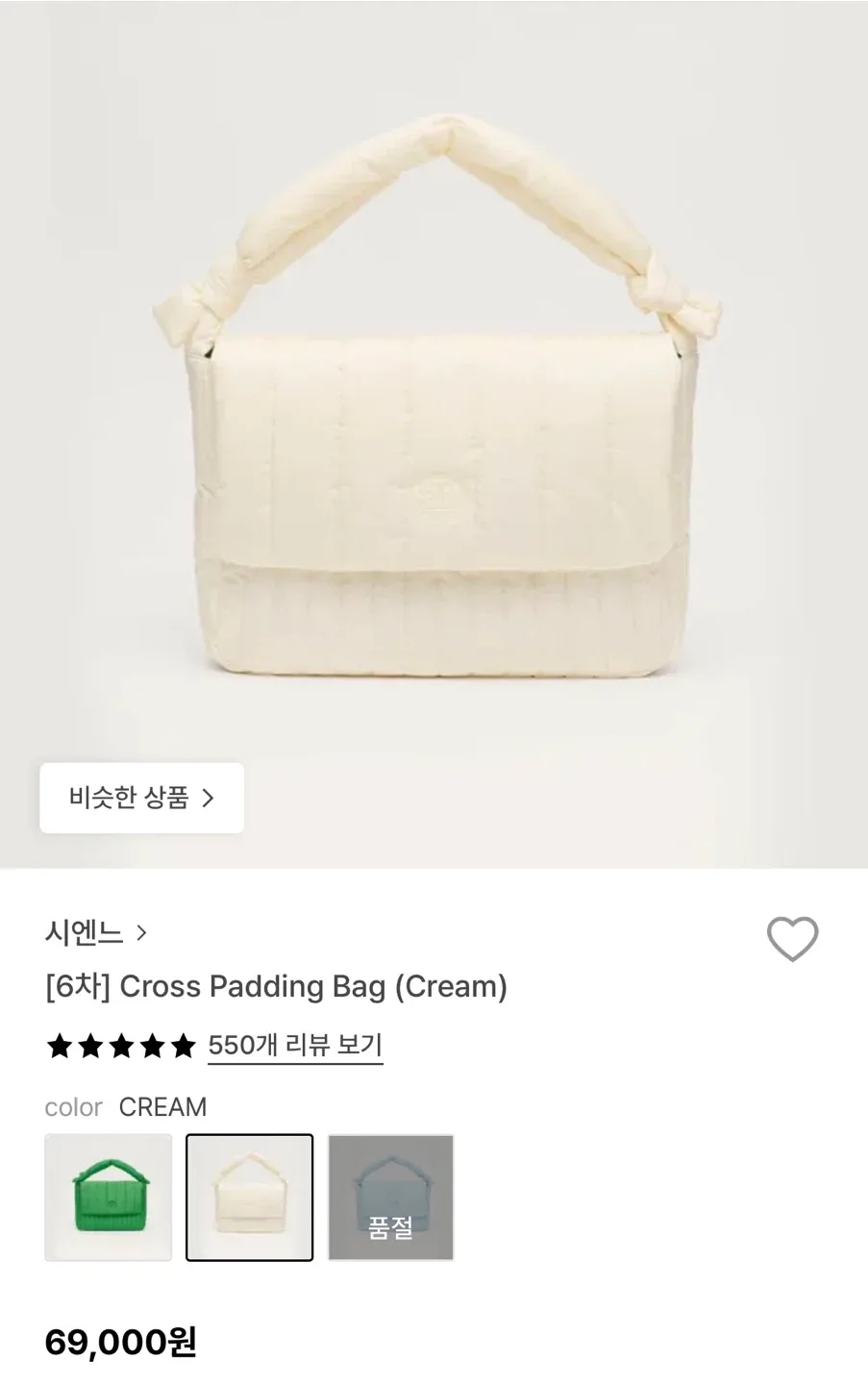868x1384 pixels.
Task: Open similar products via 비슷한 상품
Action: coord(141,798)
